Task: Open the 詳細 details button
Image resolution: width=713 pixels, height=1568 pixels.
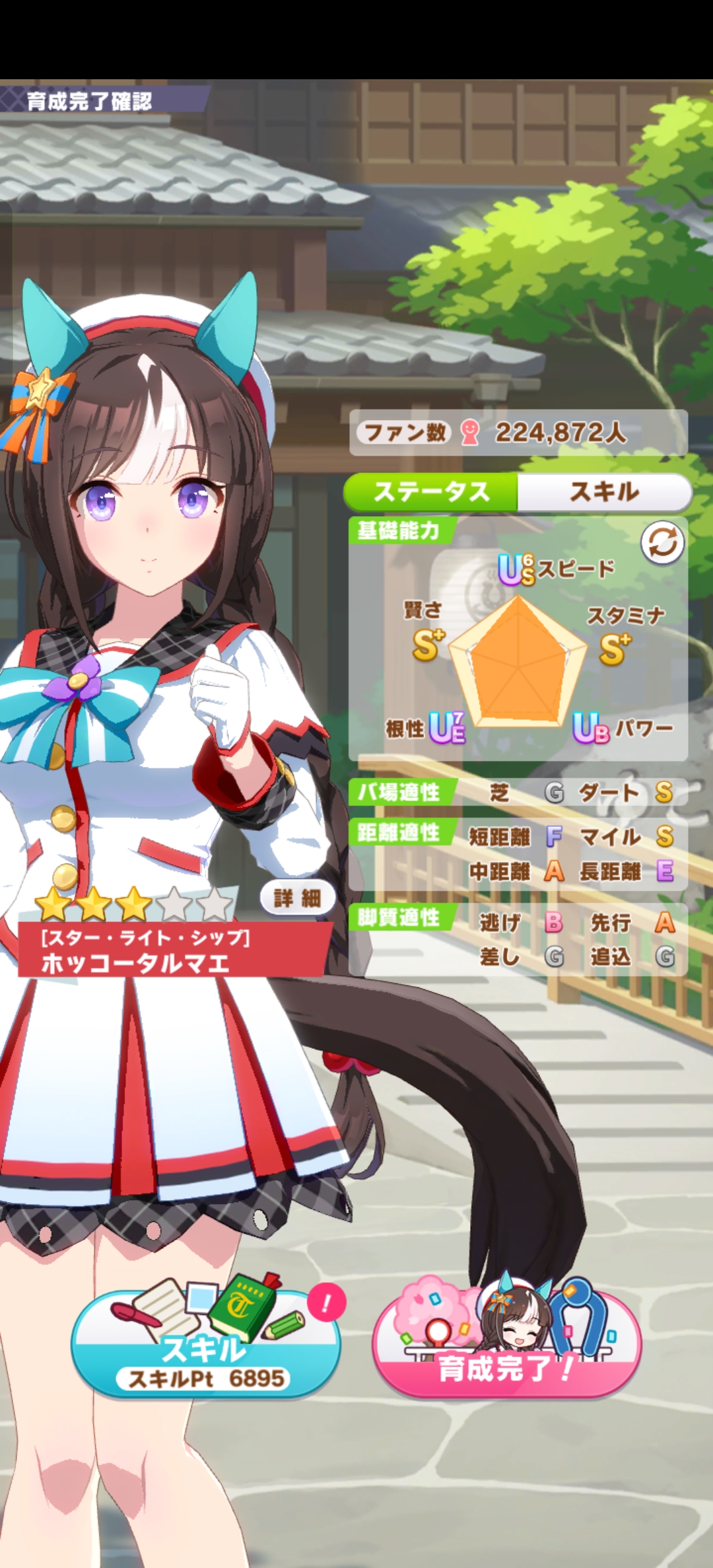Action: point(297,898)
